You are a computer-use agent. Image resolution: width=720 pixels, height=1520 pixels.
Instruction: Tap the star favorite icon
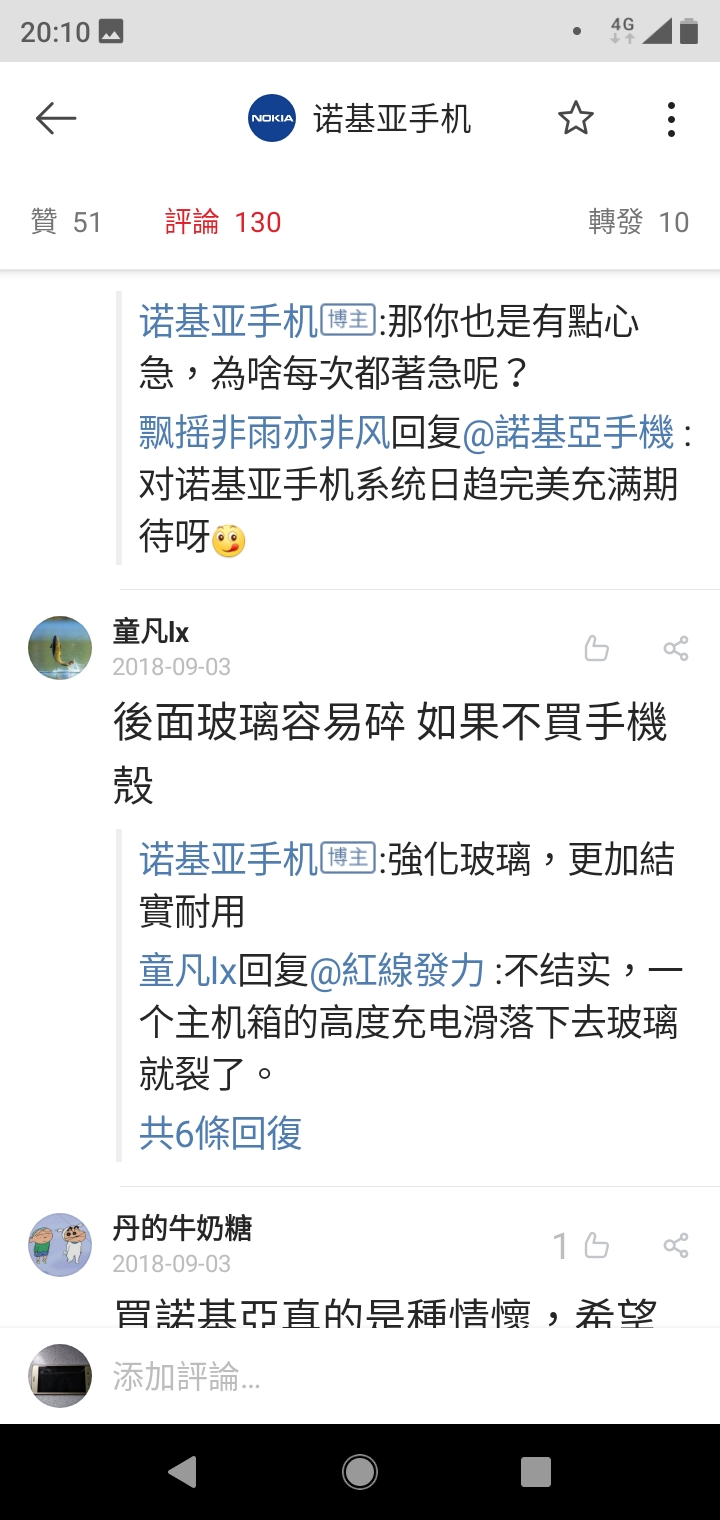575,119
